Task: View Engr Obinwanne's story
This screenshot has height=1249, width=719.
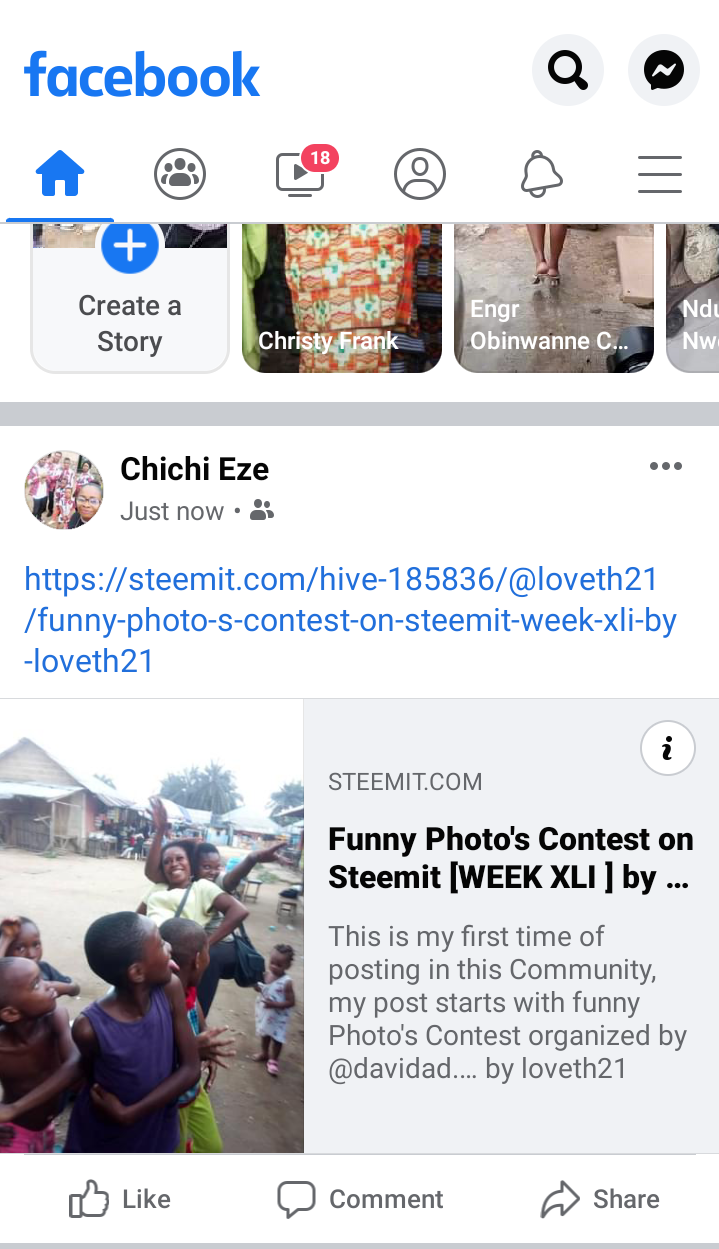Action: 554,300
